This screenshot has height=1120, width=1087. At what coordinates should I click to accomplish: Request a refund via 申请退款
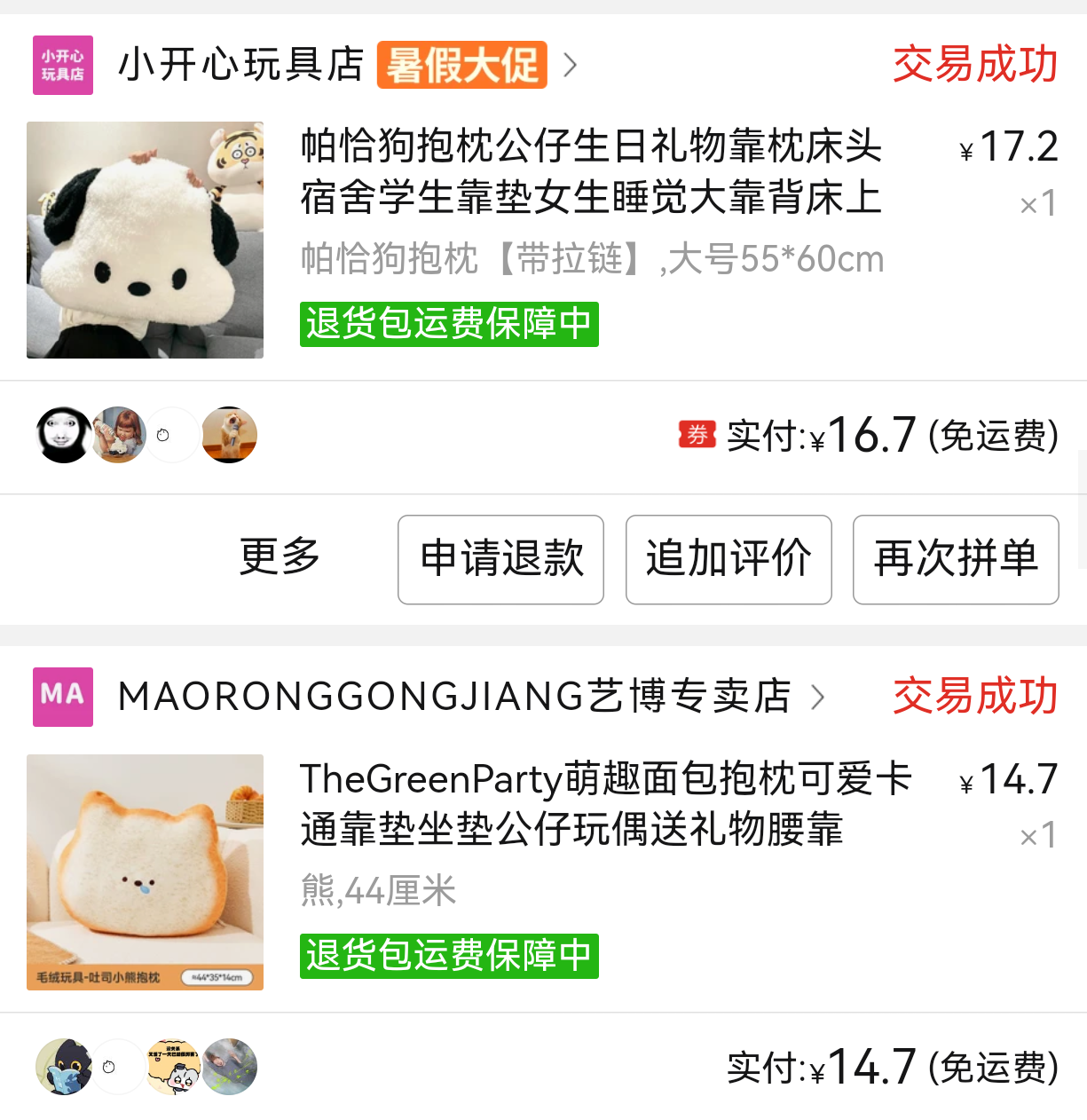click(x=500, y=559)
